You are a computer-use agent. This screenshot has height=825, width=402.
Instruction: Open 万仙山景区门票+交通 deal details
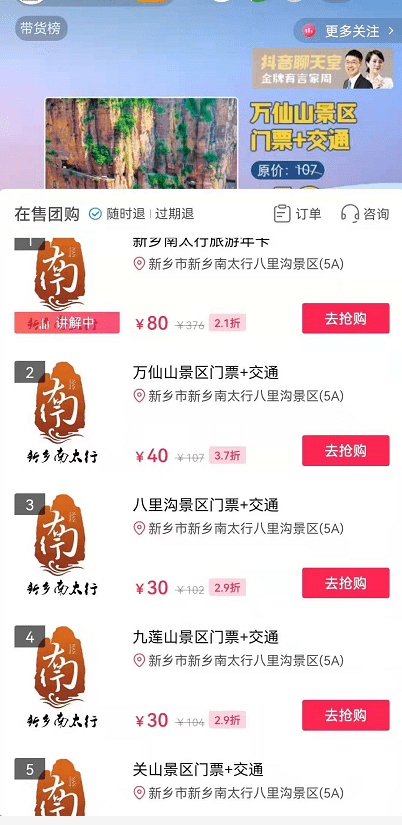pos(206,373)
